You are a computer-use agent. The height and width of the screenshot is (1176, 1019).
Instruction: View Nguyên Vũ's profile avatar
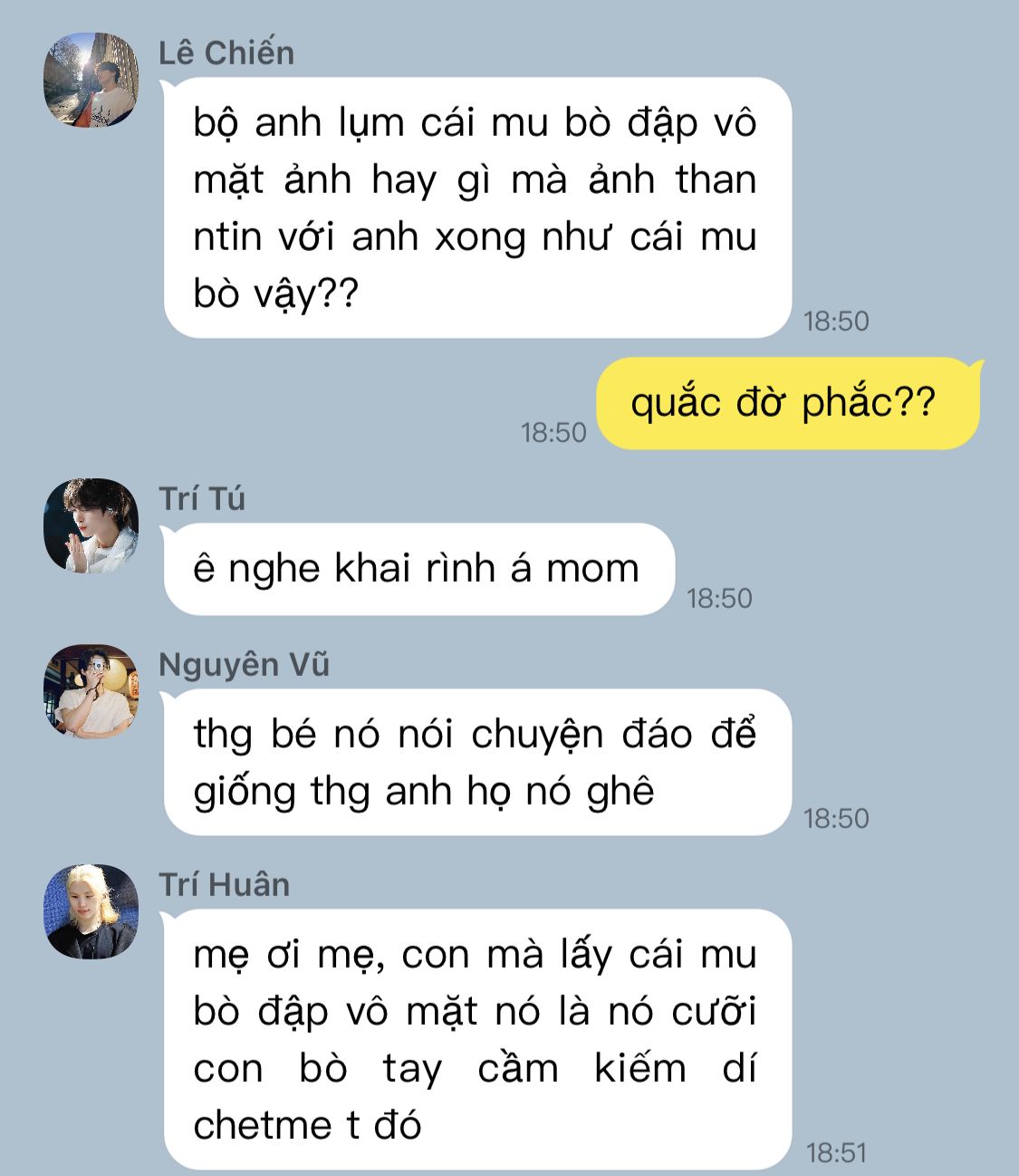point(91,691)
